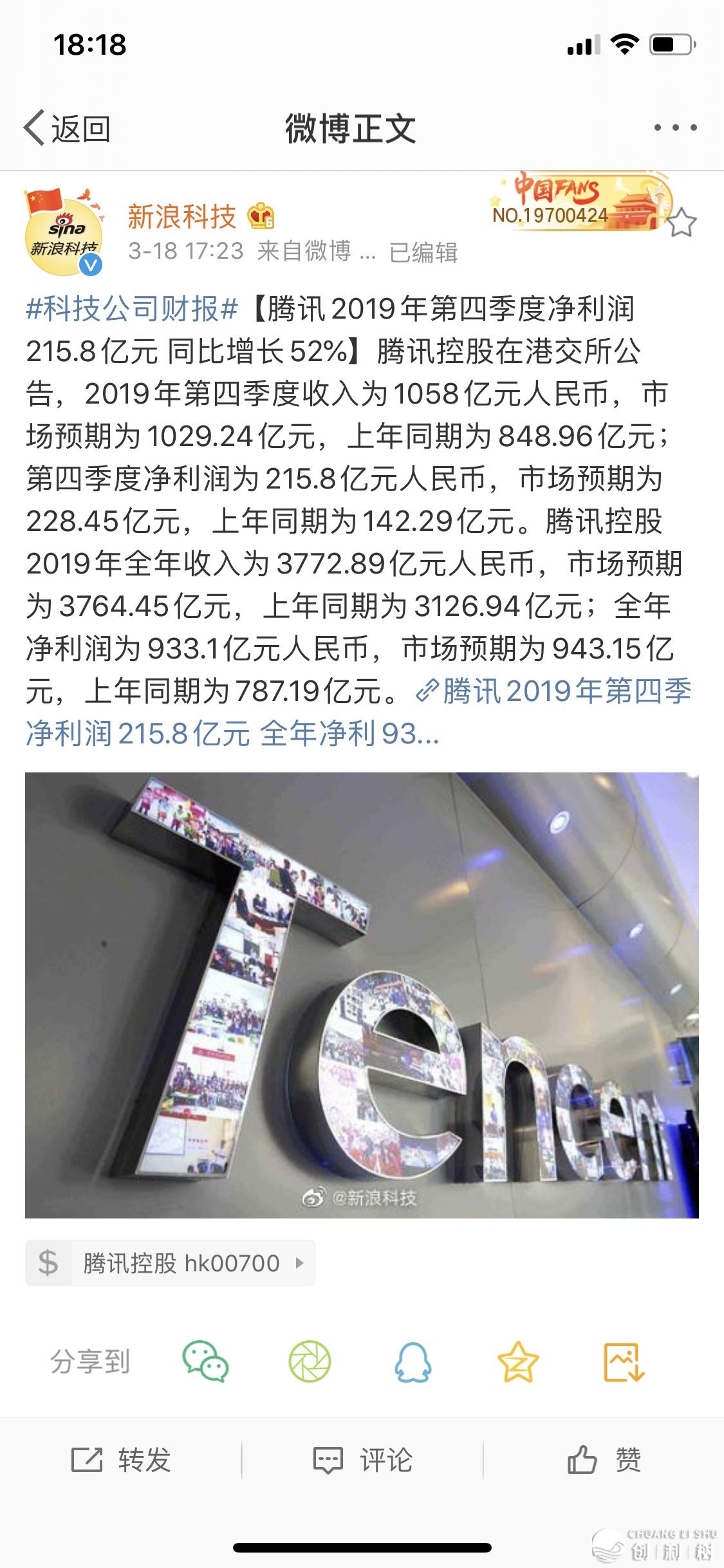Open the three-dot overflow menu
724x1568 pixels.
(x=675, y=127)
